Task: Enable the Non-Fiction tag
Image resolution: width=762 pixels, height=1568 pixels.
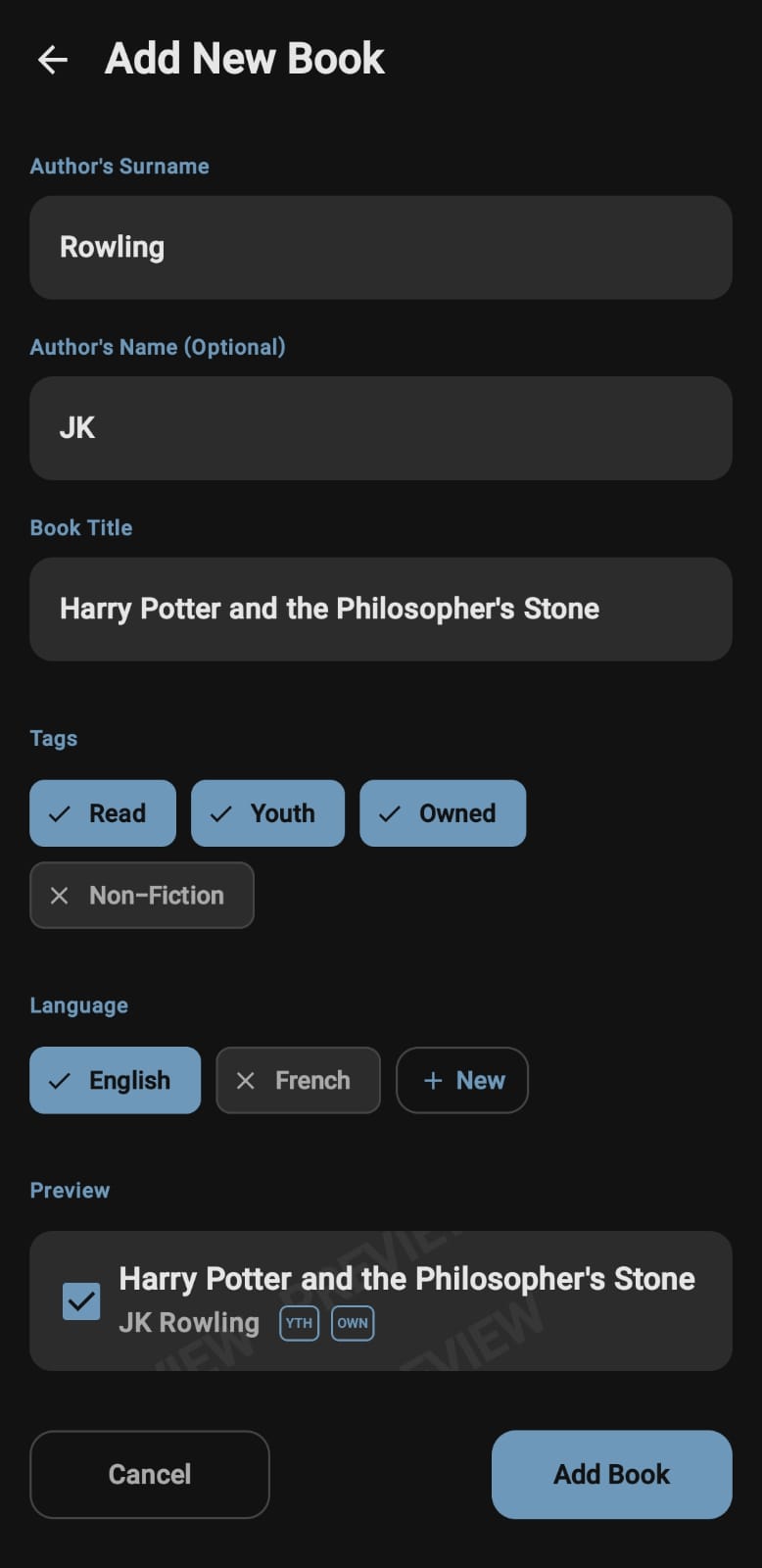Action: pos(142,896)
